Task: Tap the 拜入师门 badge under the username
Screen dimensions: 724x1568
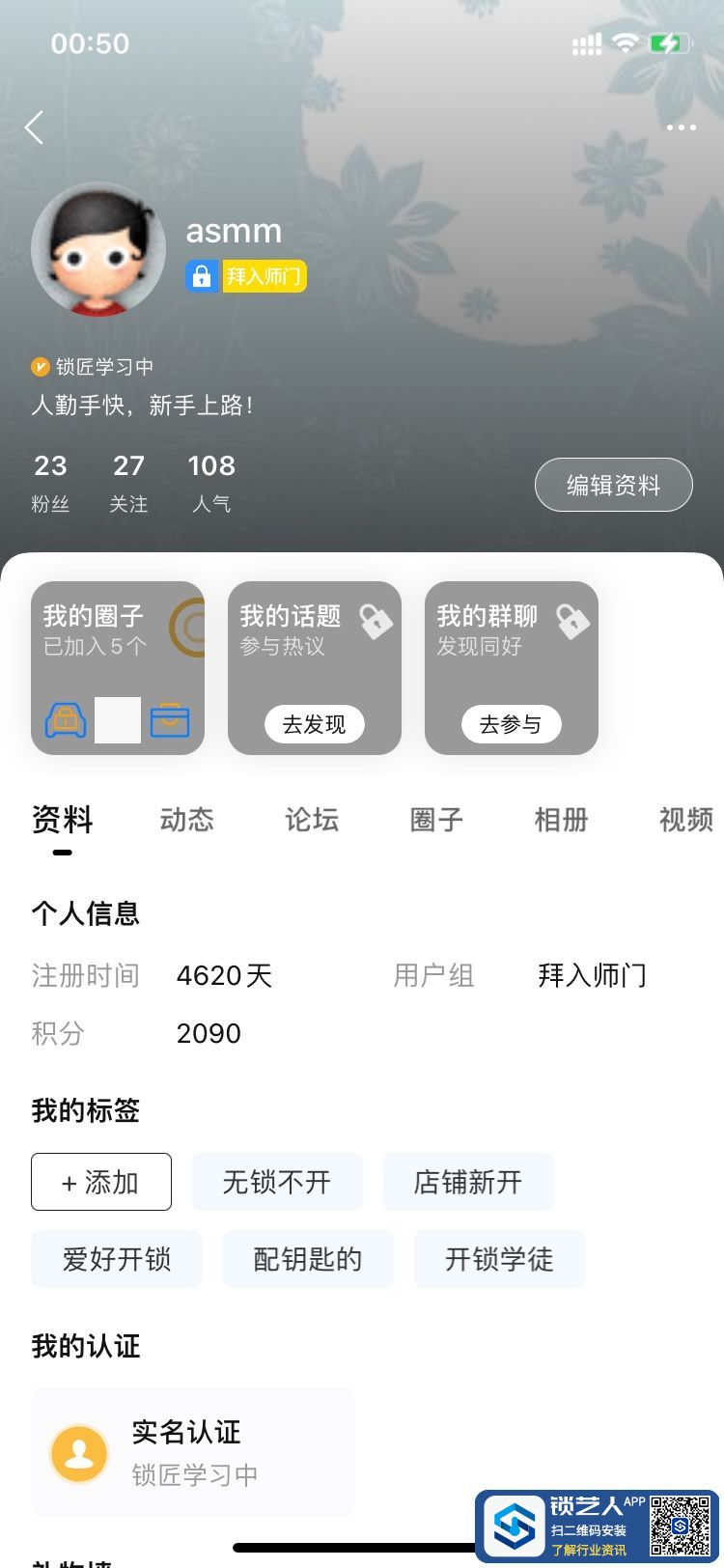Action: click(264, 277)
